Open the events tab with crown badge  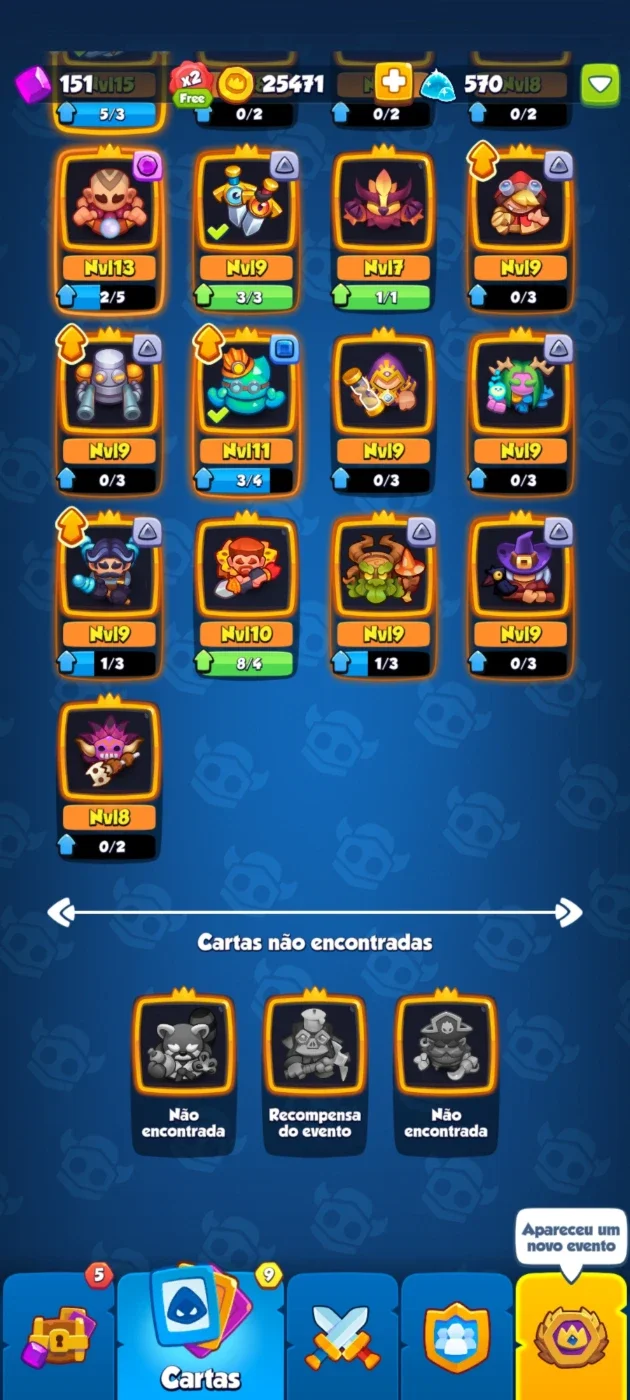point(572,1336)
